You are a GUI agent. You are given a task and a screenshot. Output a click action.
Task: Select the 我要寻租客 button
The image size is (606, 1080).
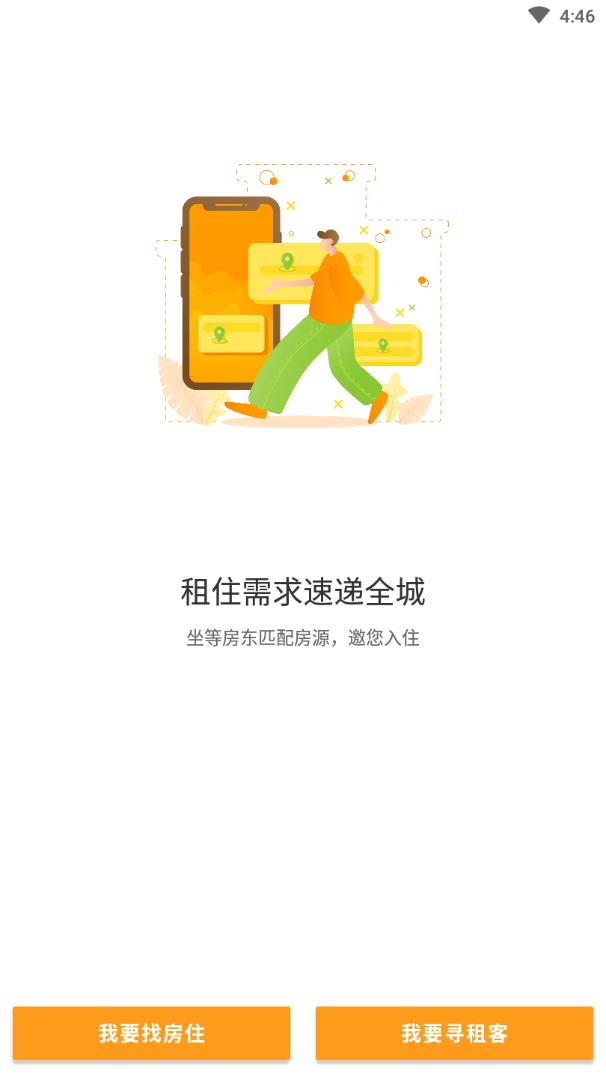tap(454, 1033)
